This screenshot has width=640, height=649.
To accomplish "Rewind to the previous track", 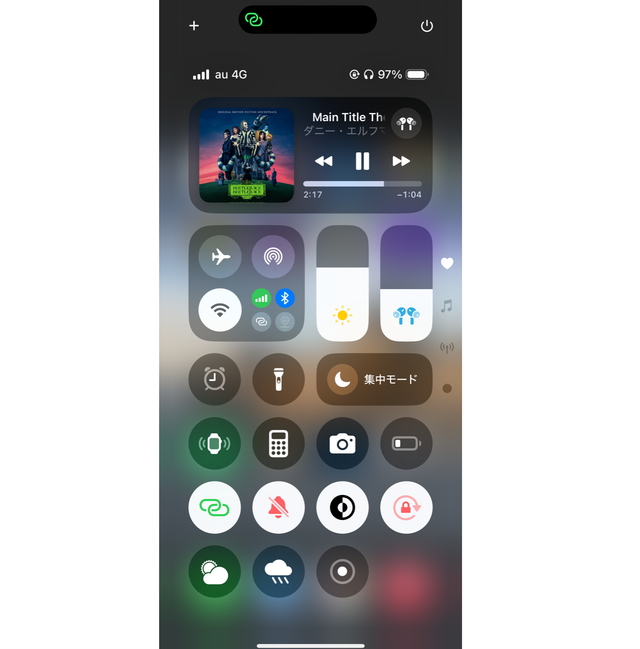I will coord(323,161).
